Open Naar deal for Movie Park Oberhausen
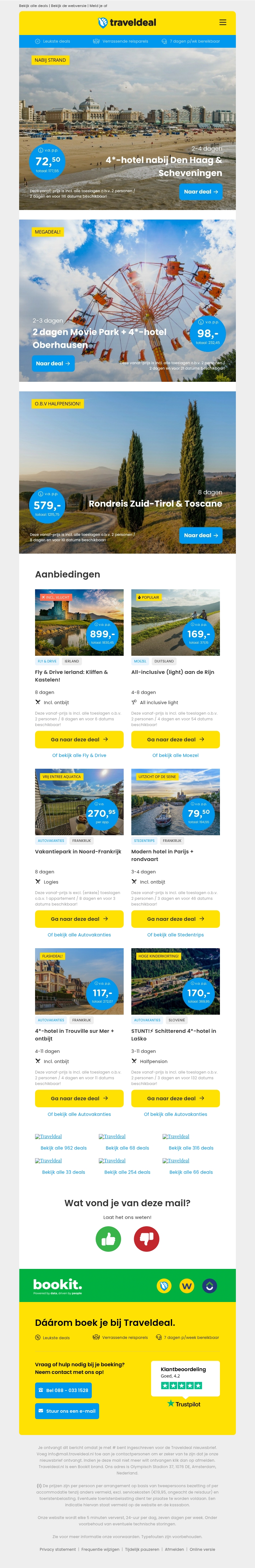Viewport: 255px width, 1568px height. [x=53, y=363]
